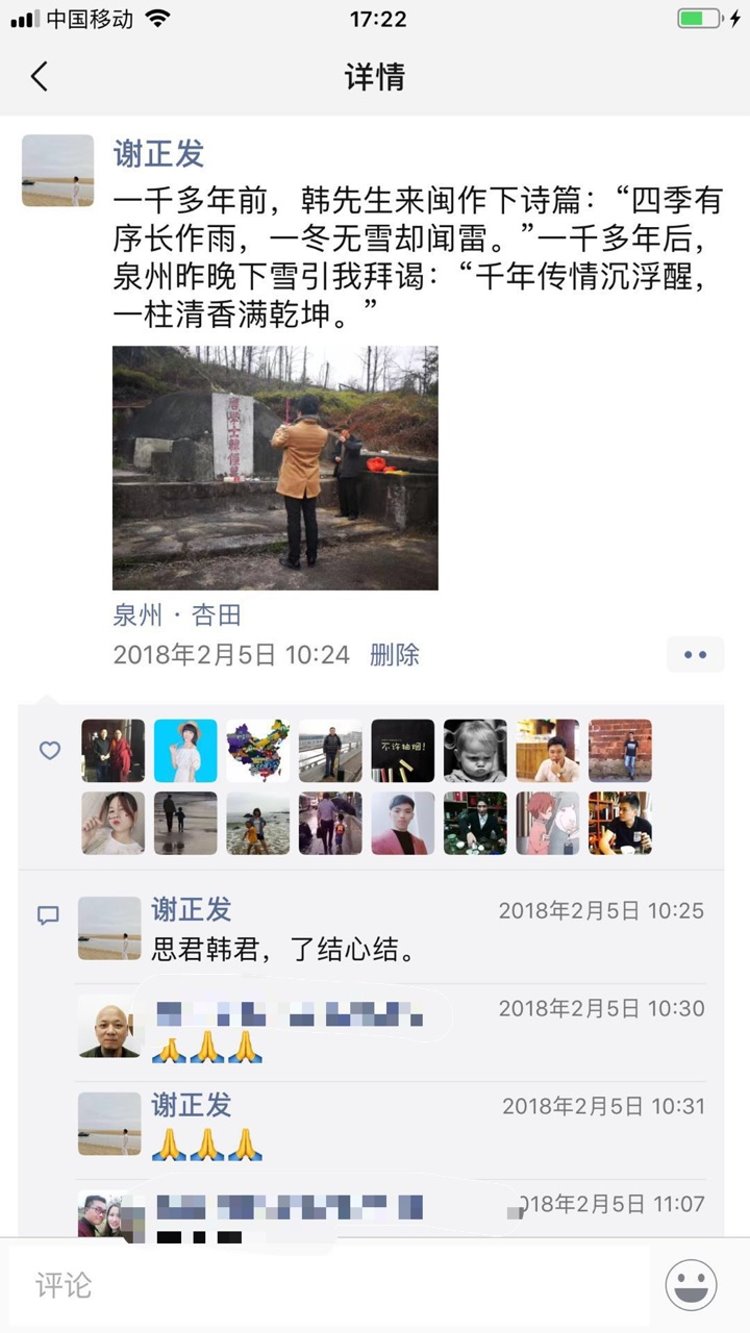Tap the 评论 comment input box
Viewport: 750px width, 1333px height.
pos(330,1285)
